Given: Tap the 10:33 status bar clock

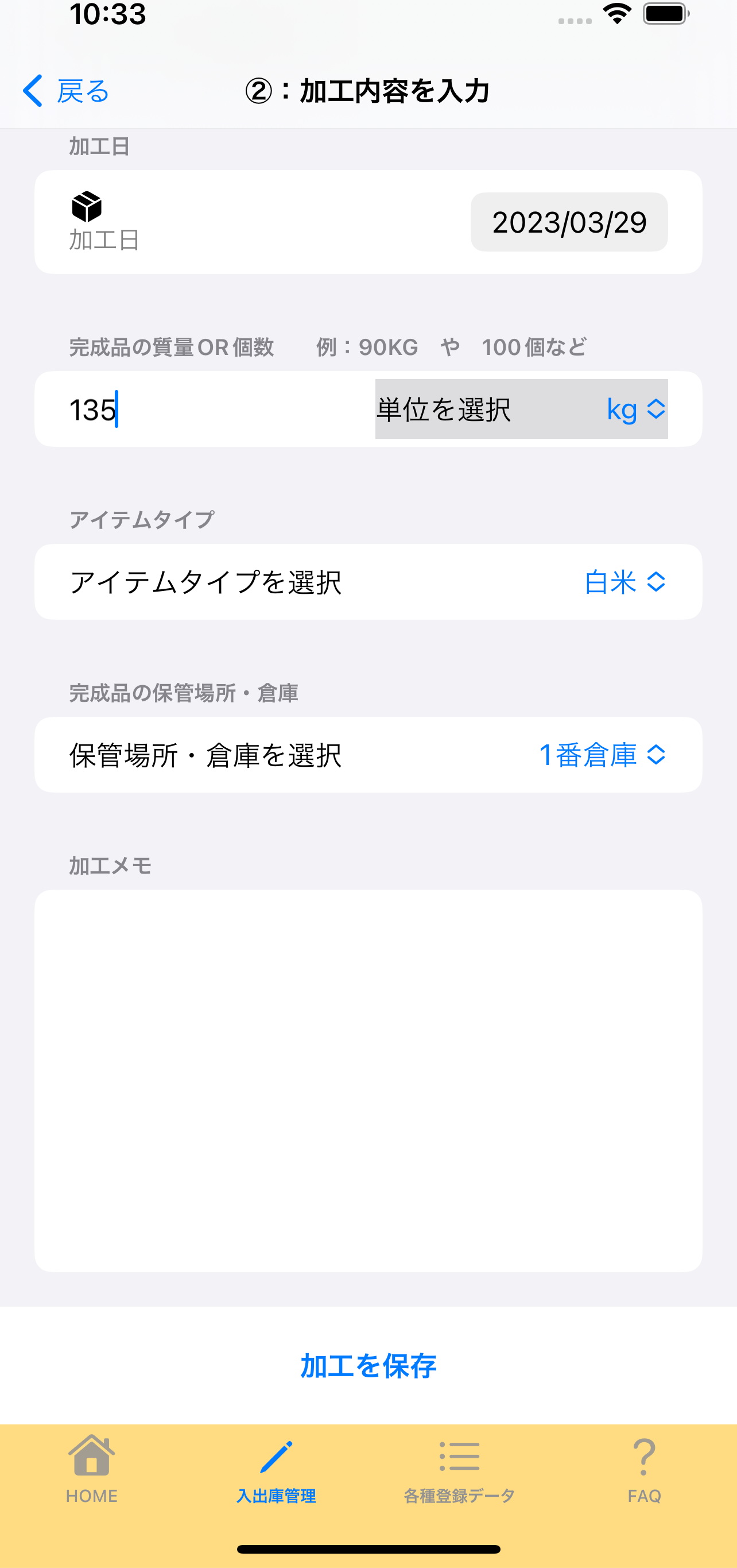Looking at the screenshot, I should [x=107, y=16].
